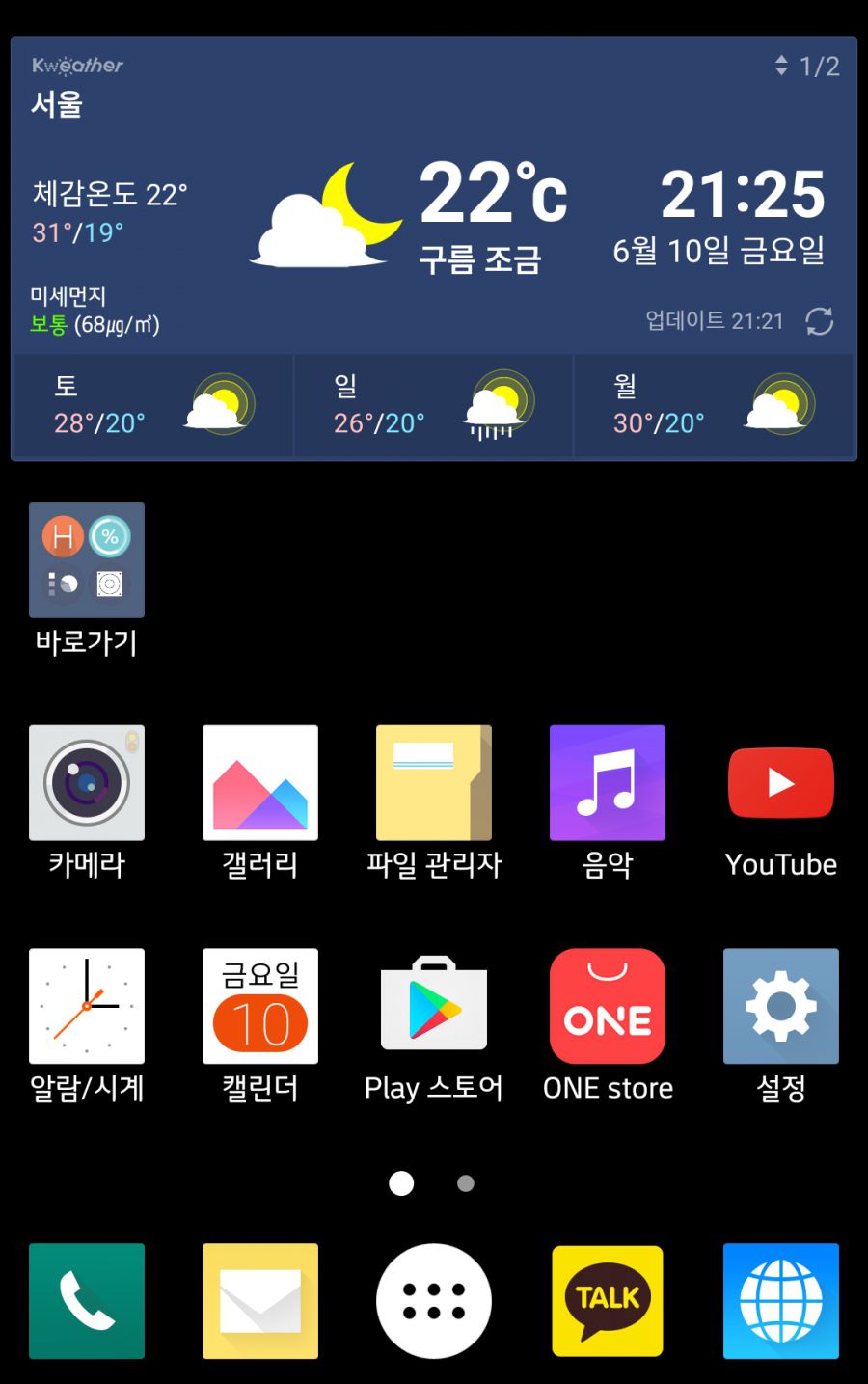Image resolution: width=868 pixels, height=1384 pixels.
Task: Go to the second home screen page dot
Action: click(x=466, y=1183)
